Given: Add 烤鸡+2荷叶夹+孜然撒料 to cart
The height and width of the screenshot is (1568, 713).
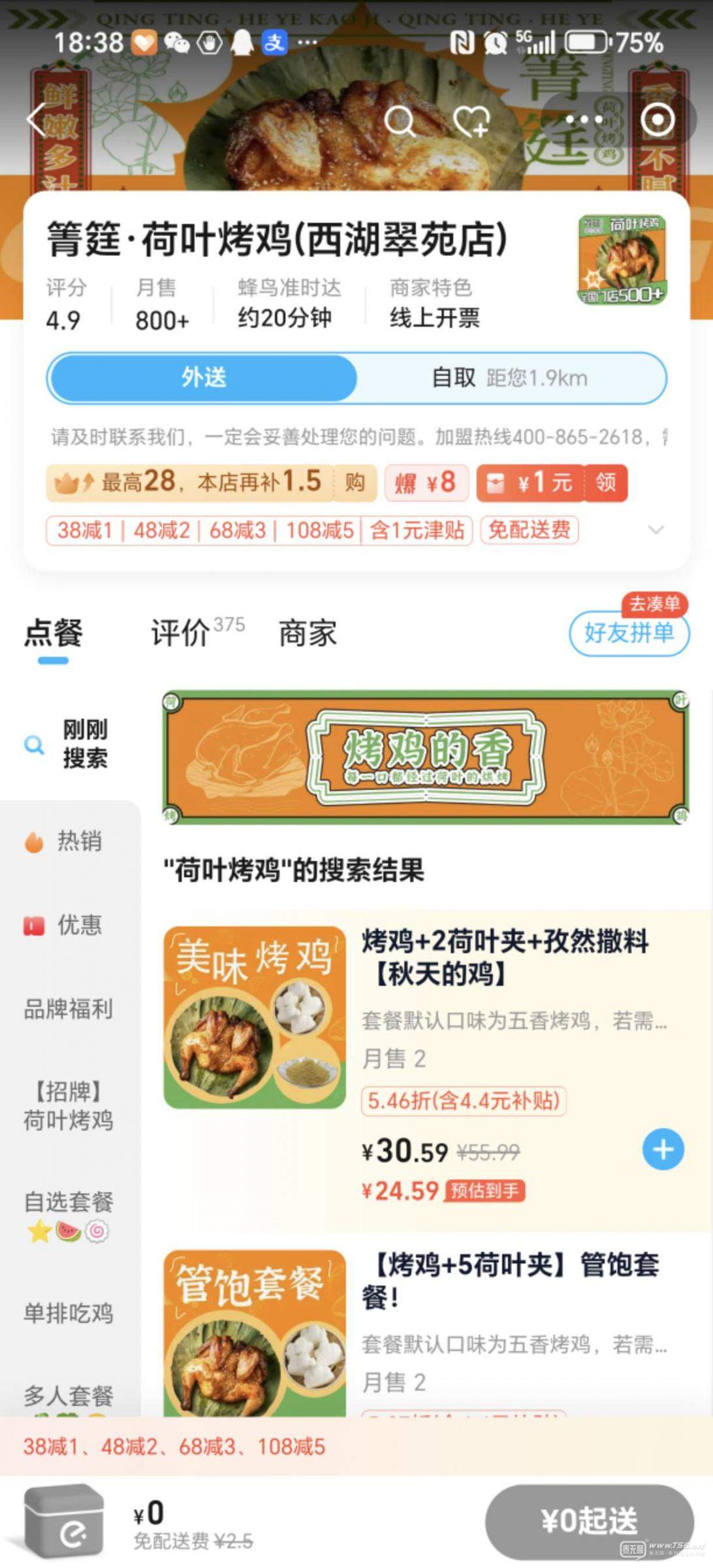Looking at the screenshot, I should click(x=663, y=1149).
